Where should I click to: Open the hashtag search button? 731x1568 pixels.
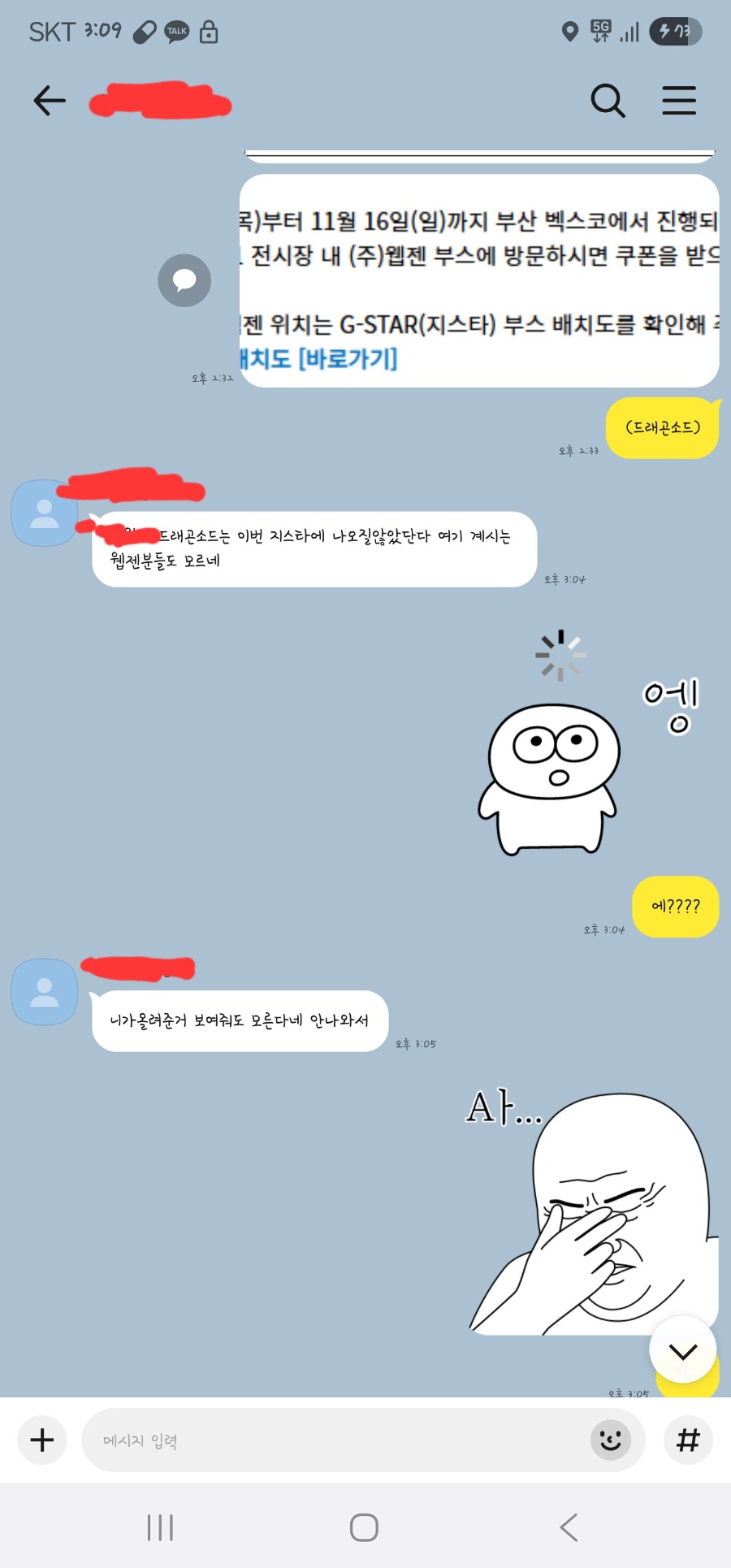pos(688,1440)
